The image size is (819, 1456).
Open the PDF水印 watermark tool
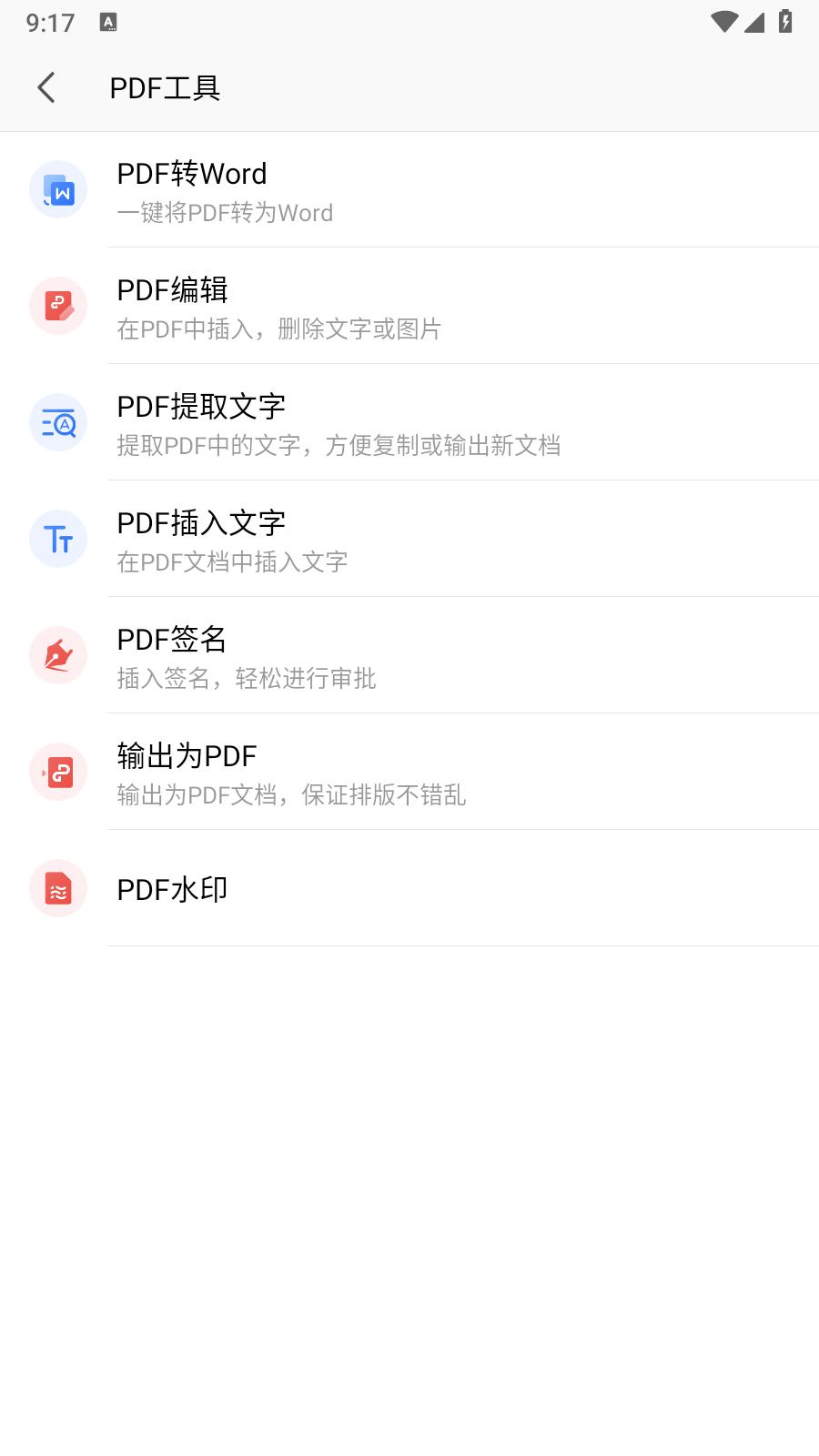pos(409,889)
